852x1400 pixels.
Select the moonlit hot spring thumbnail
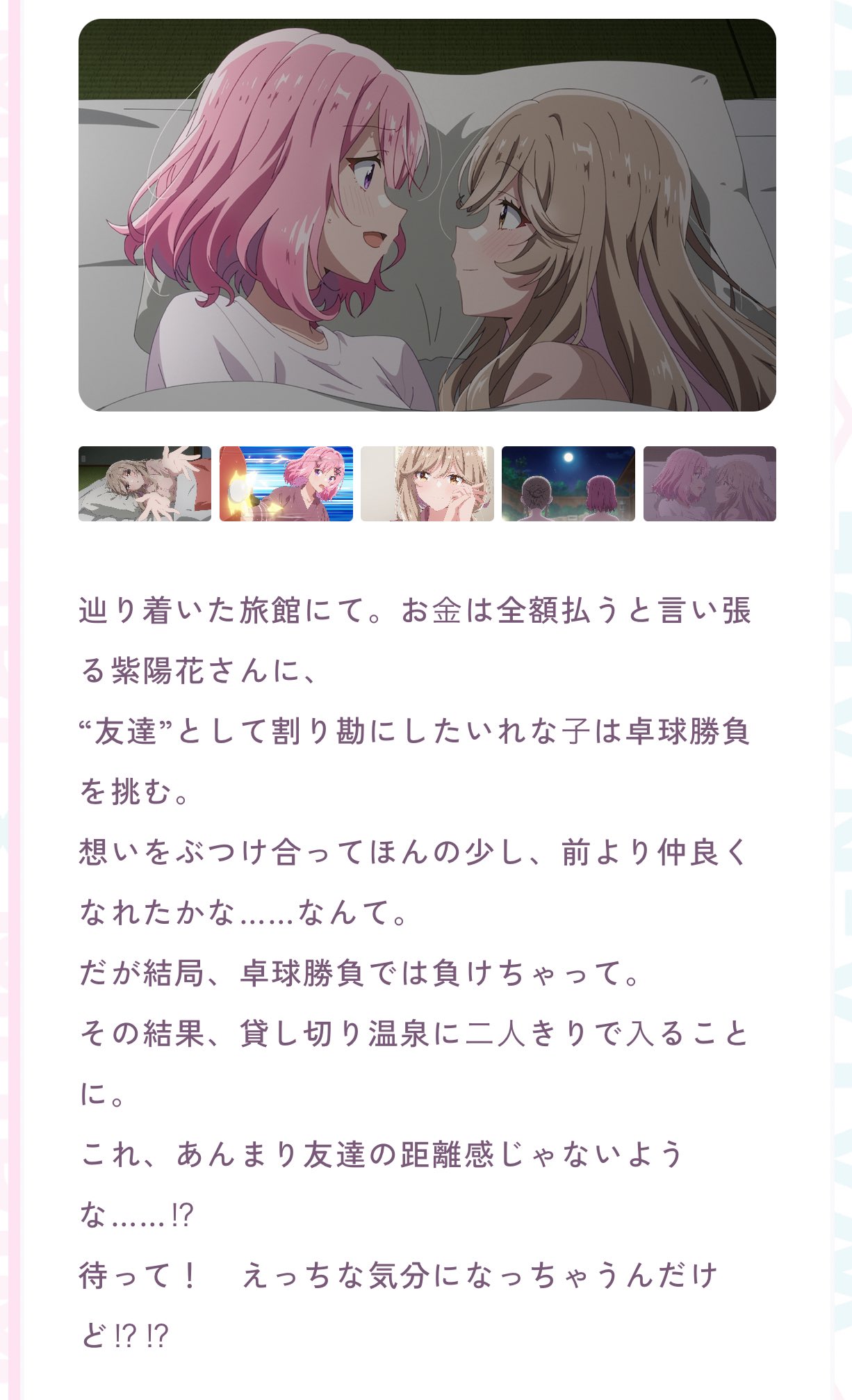click(568, 484)
